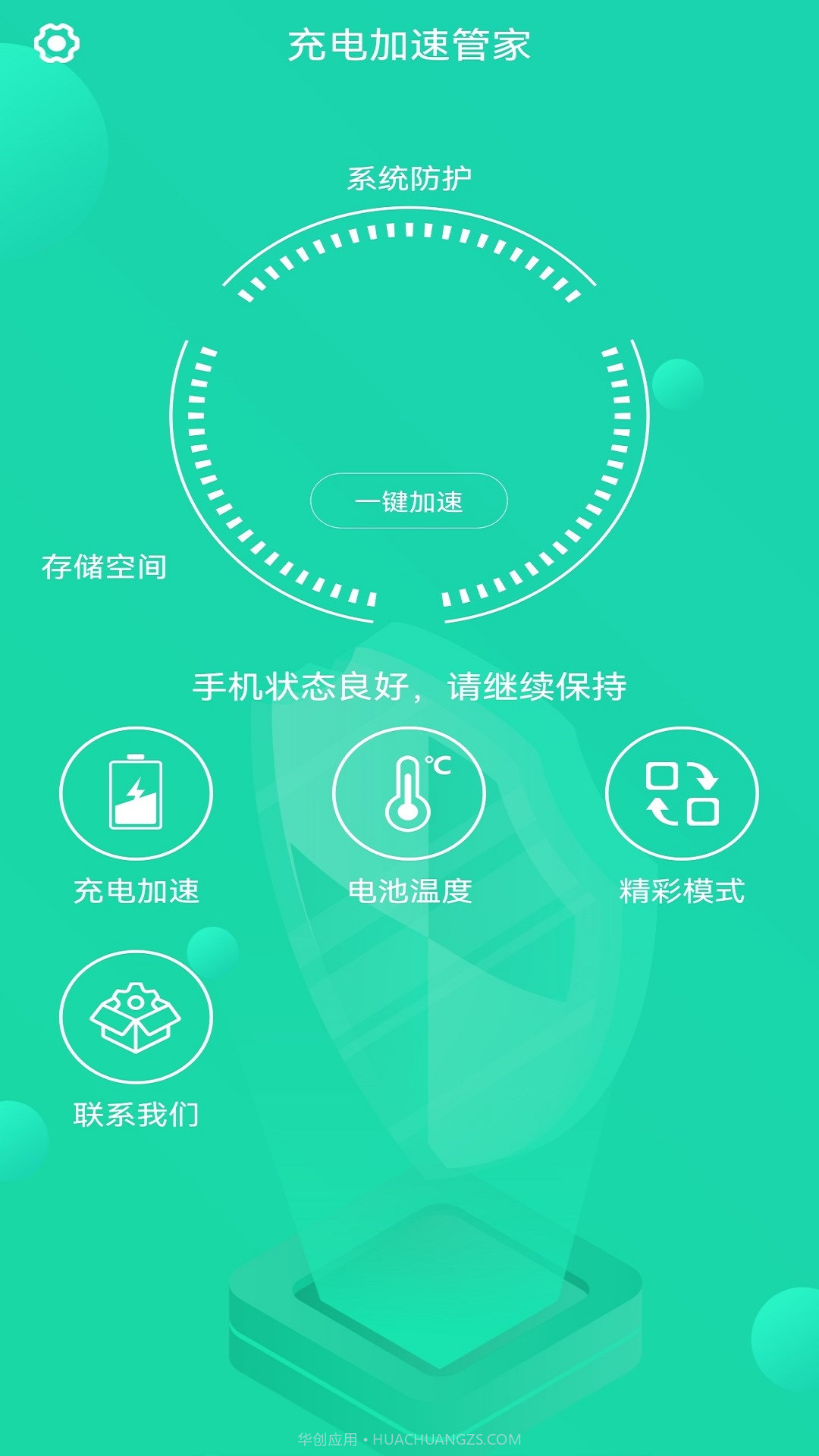
Task: Click the 系统防护 protection label
Action: pyautogui.click(x=409, y=177)
